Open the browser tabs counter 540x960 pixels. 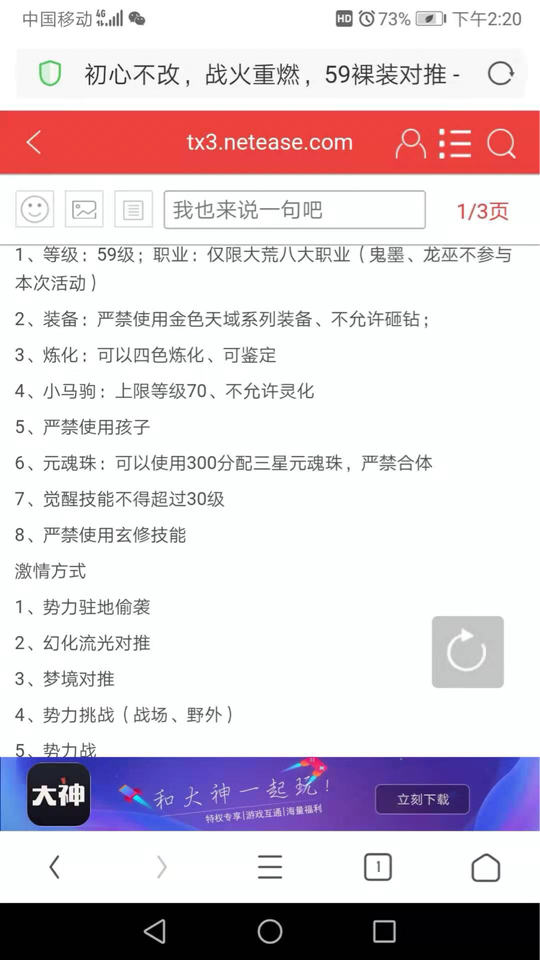pyautogui.click(x=378, y=867)
